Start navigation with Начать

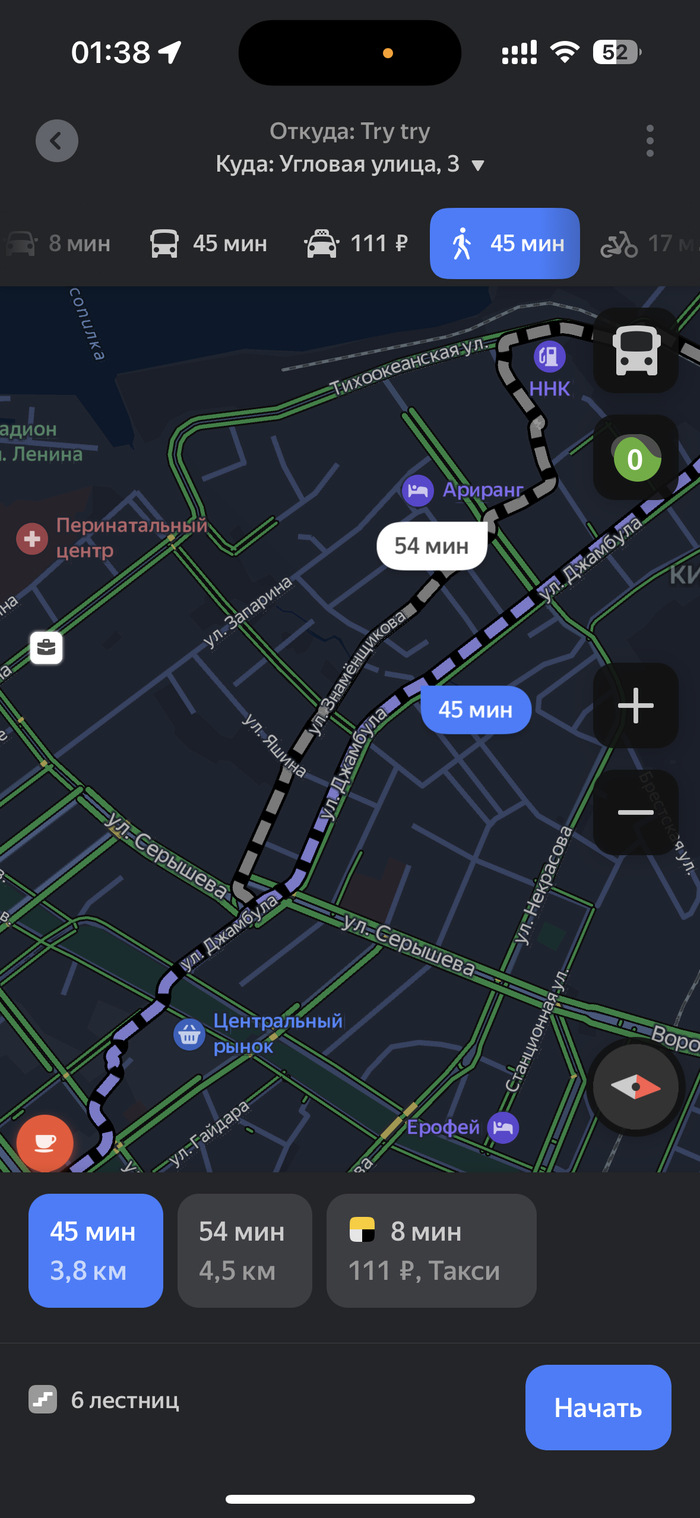pos(598,1407)
